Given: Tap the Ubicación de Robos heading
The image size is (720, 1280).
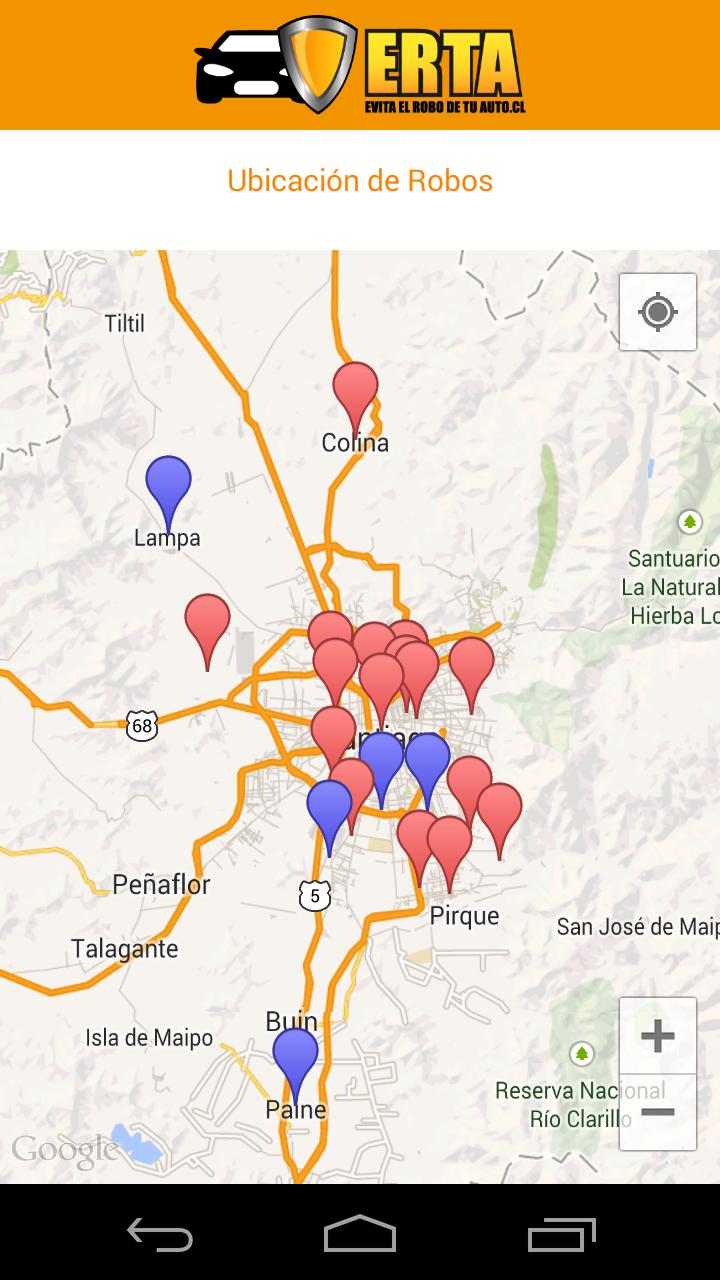Looking at the screenshot, I should click(x=360, y=181).
